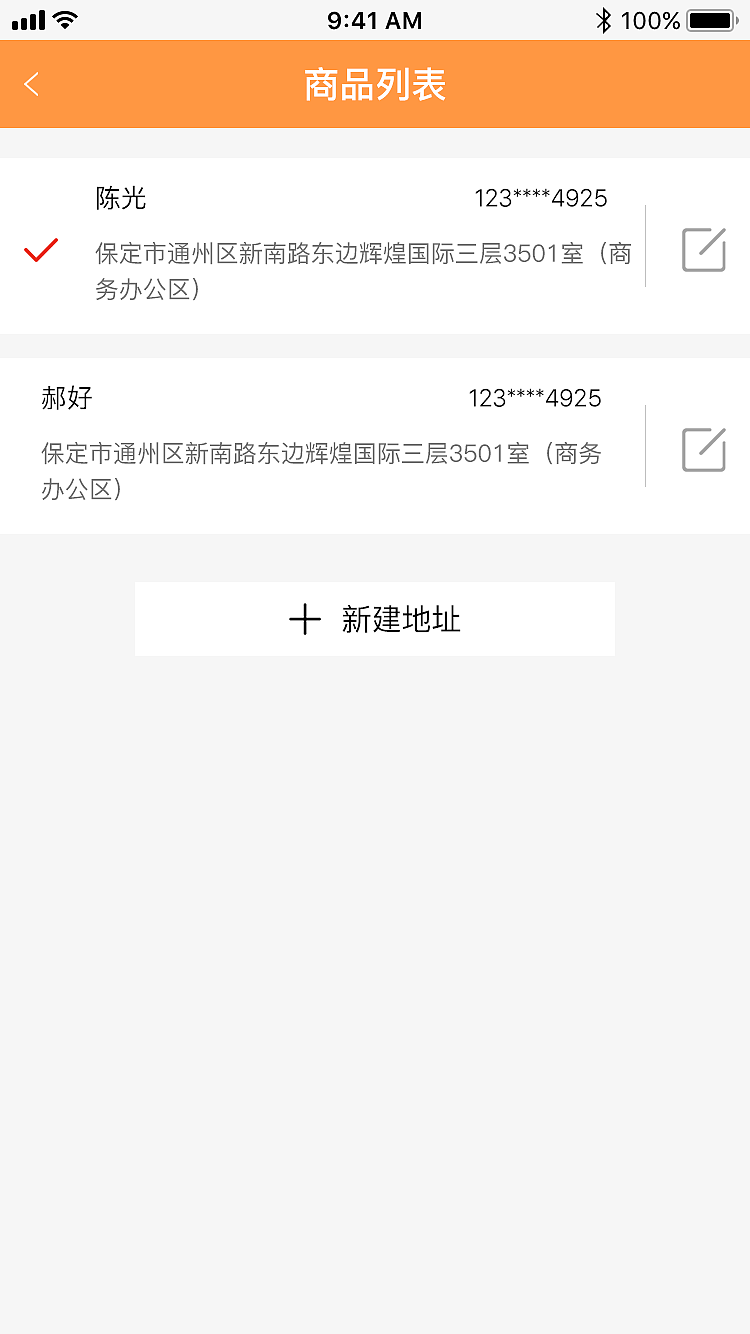The image size is (750, 1334).
Task: Tap the name 郝好 in address list
Action: pyautogui.click(x=66, y=397)
